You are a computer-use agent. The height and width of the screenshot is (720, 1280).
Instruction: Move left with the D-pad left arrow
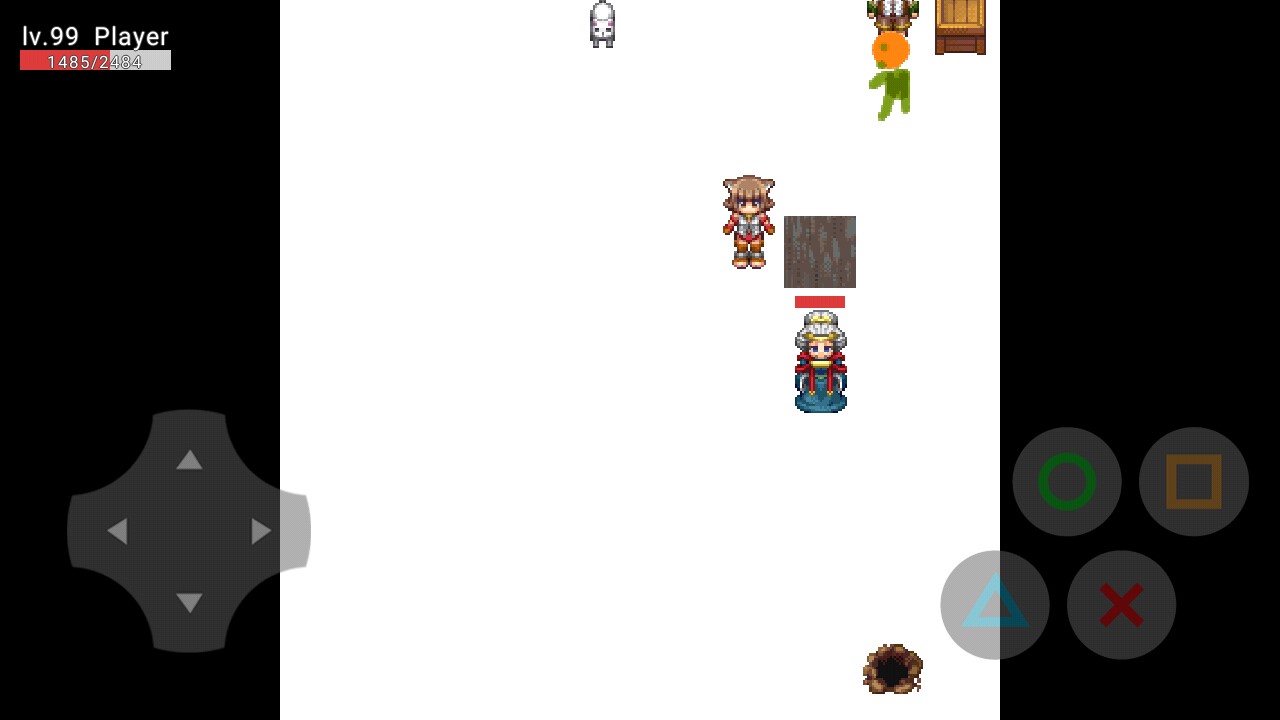point(117,532)
